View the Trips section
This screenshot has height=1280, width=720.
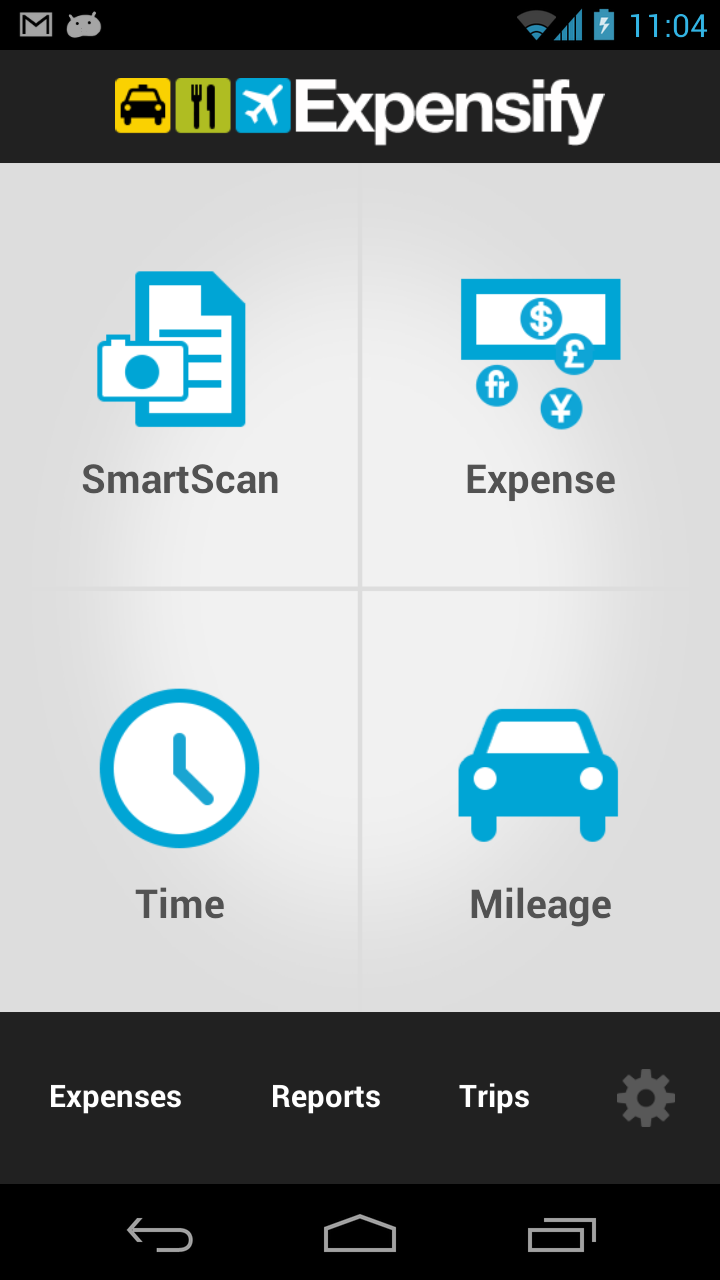494,1097
